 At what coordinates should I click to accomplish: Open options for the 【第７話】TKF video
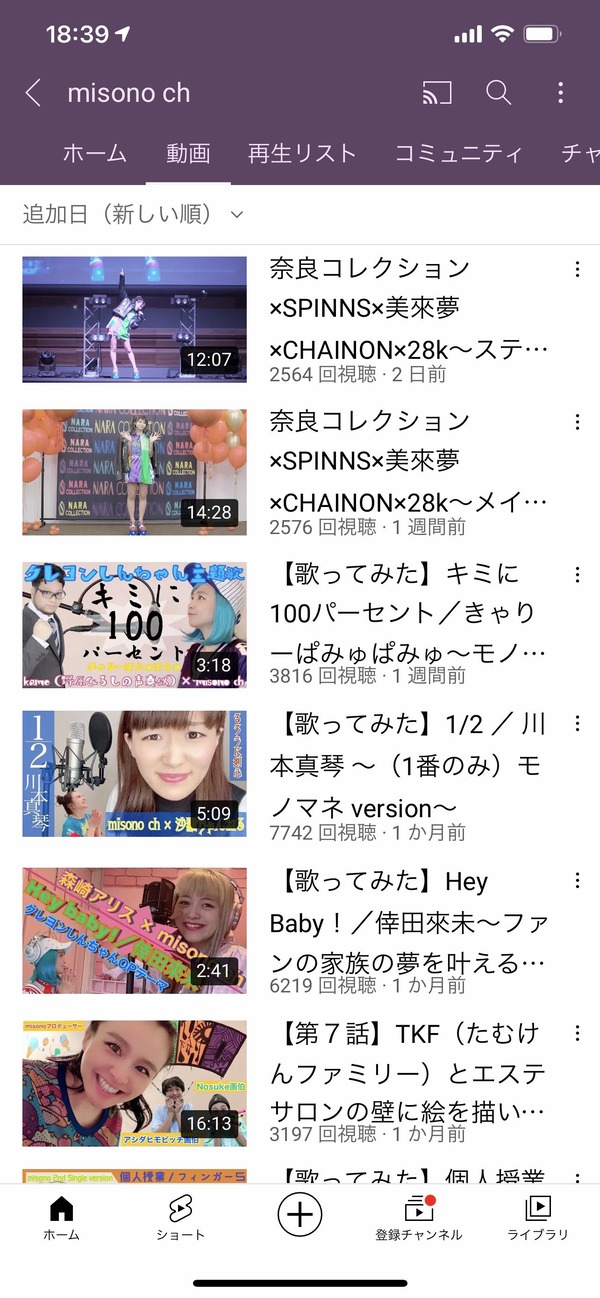pyautogui.click(x=577, y=1034)
